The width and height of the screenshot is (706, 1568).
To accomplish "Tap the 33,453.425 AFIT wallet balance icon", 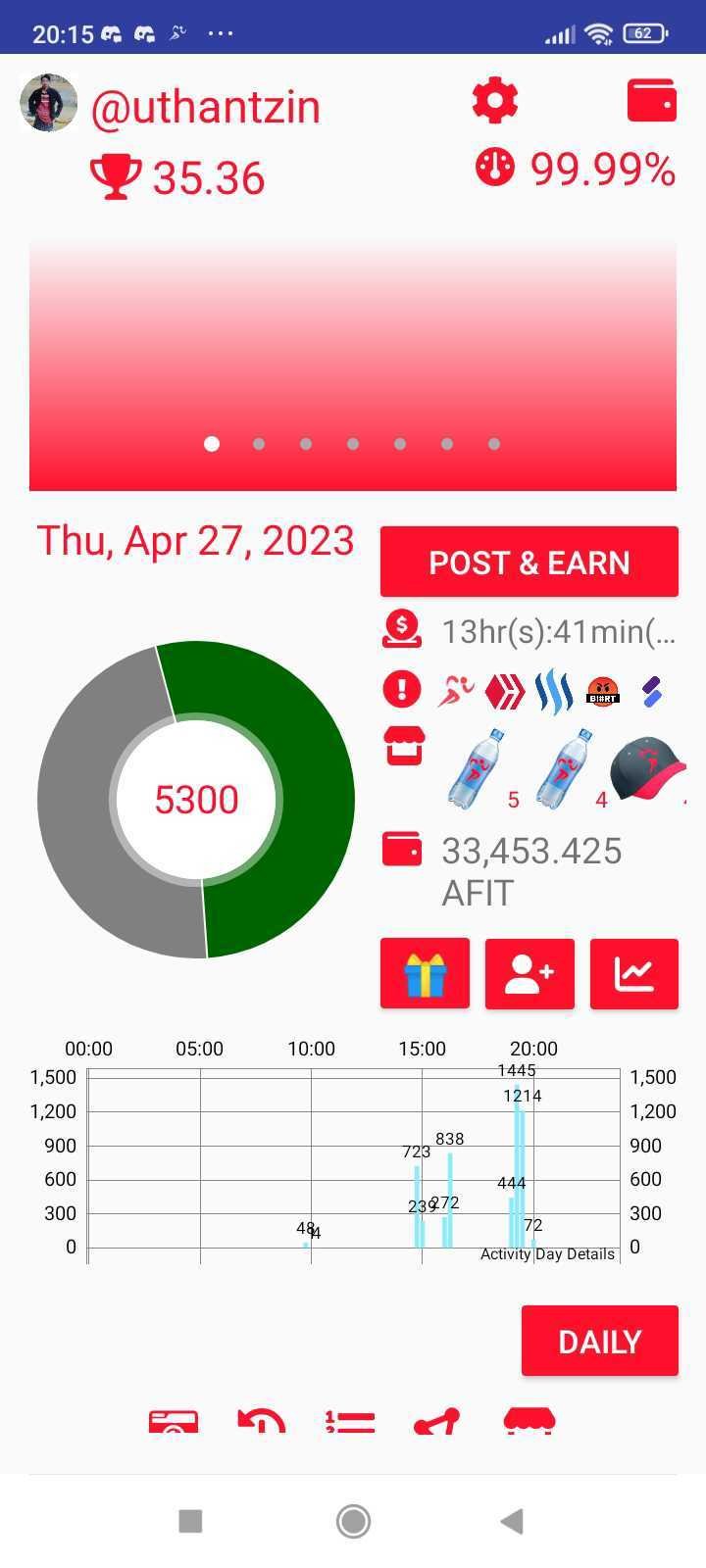I will tap(402, 849).
